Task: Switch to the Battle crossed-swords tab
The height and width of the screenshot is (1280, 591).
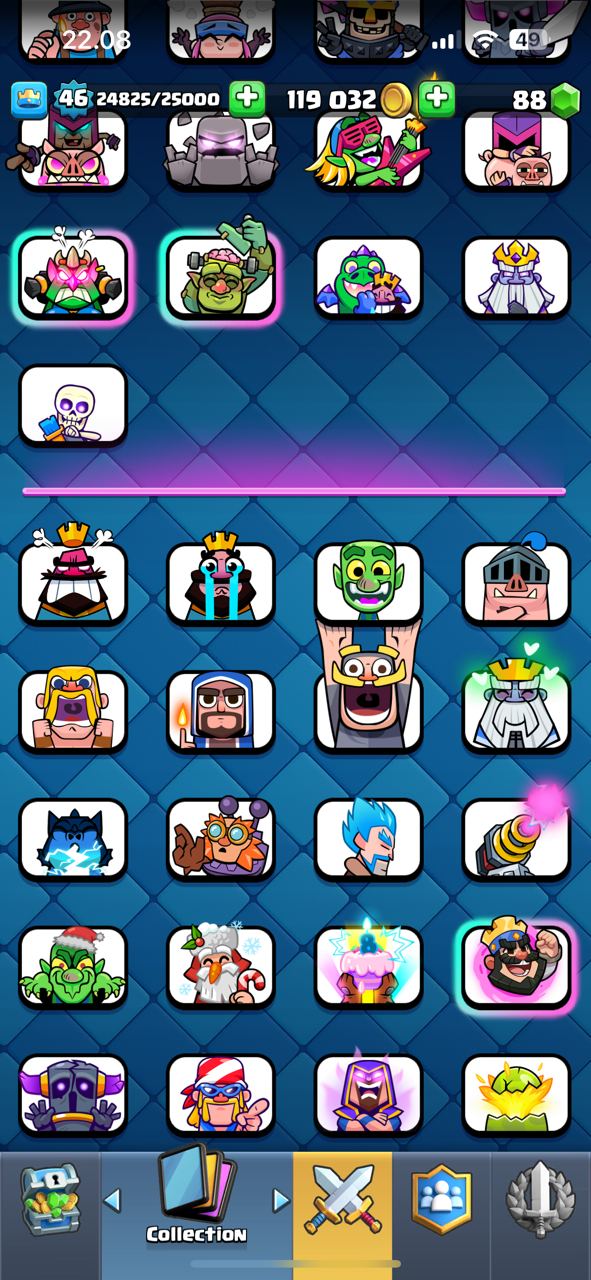Action: click(342, 1198)
